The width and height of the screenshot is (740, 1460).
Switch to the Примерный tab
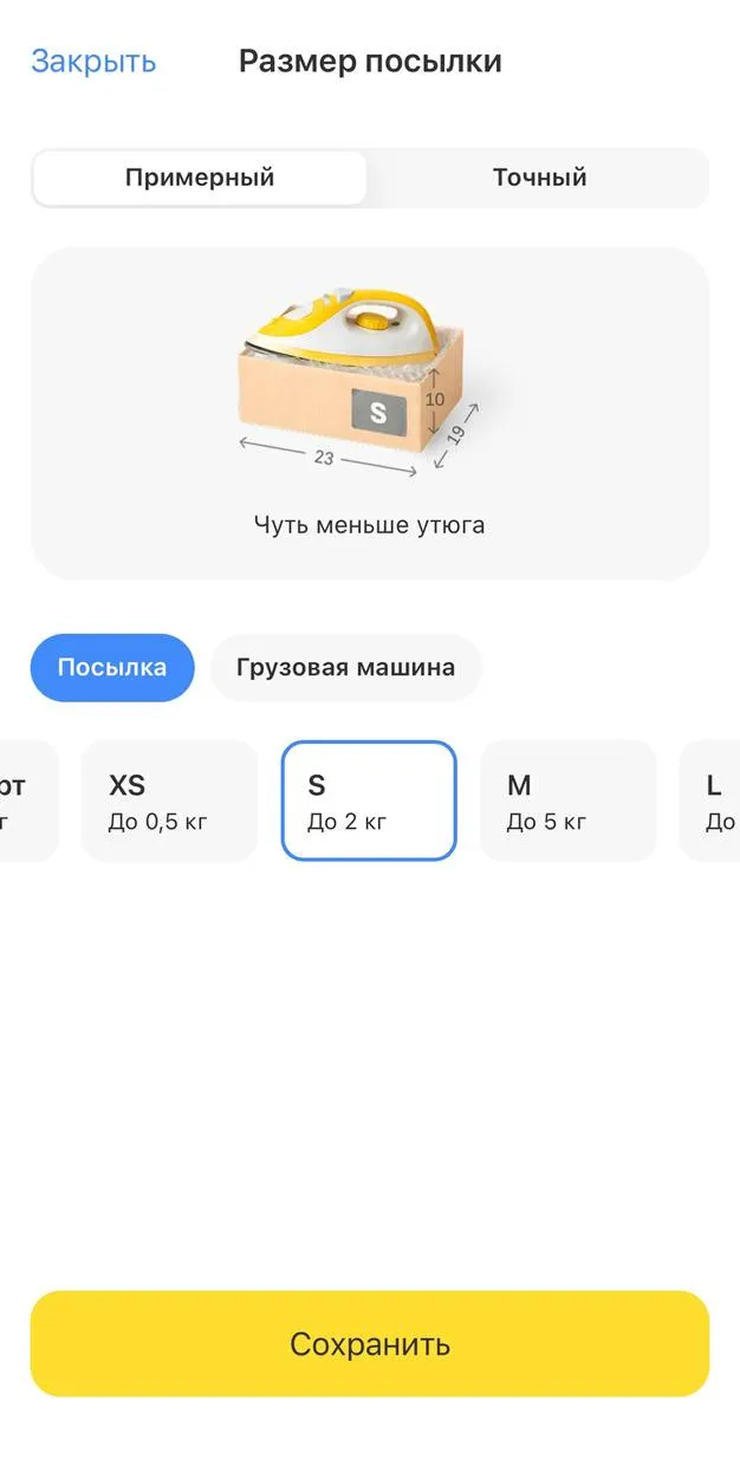click(x=199, y=178)
